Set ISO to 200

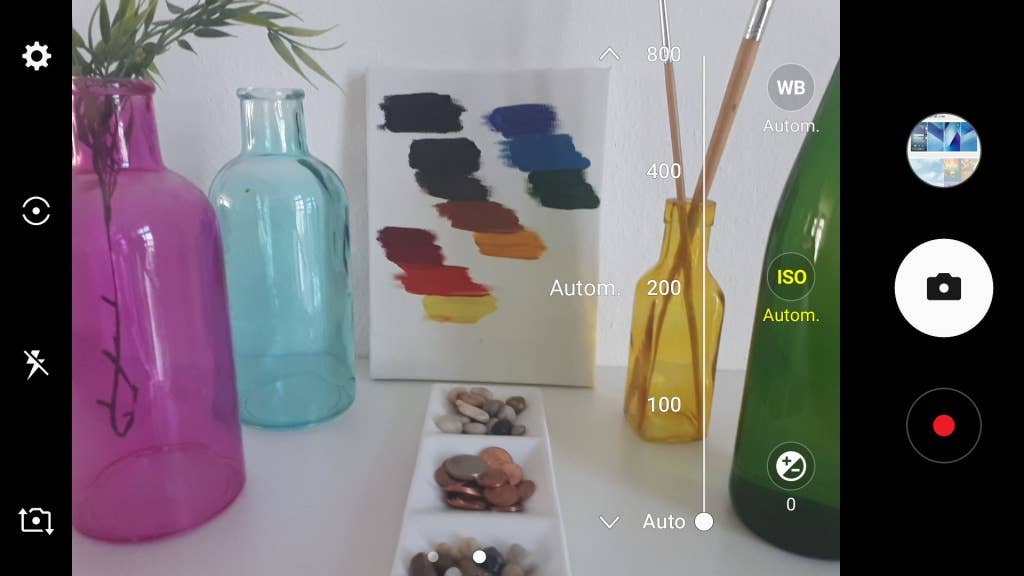(663, 288)
